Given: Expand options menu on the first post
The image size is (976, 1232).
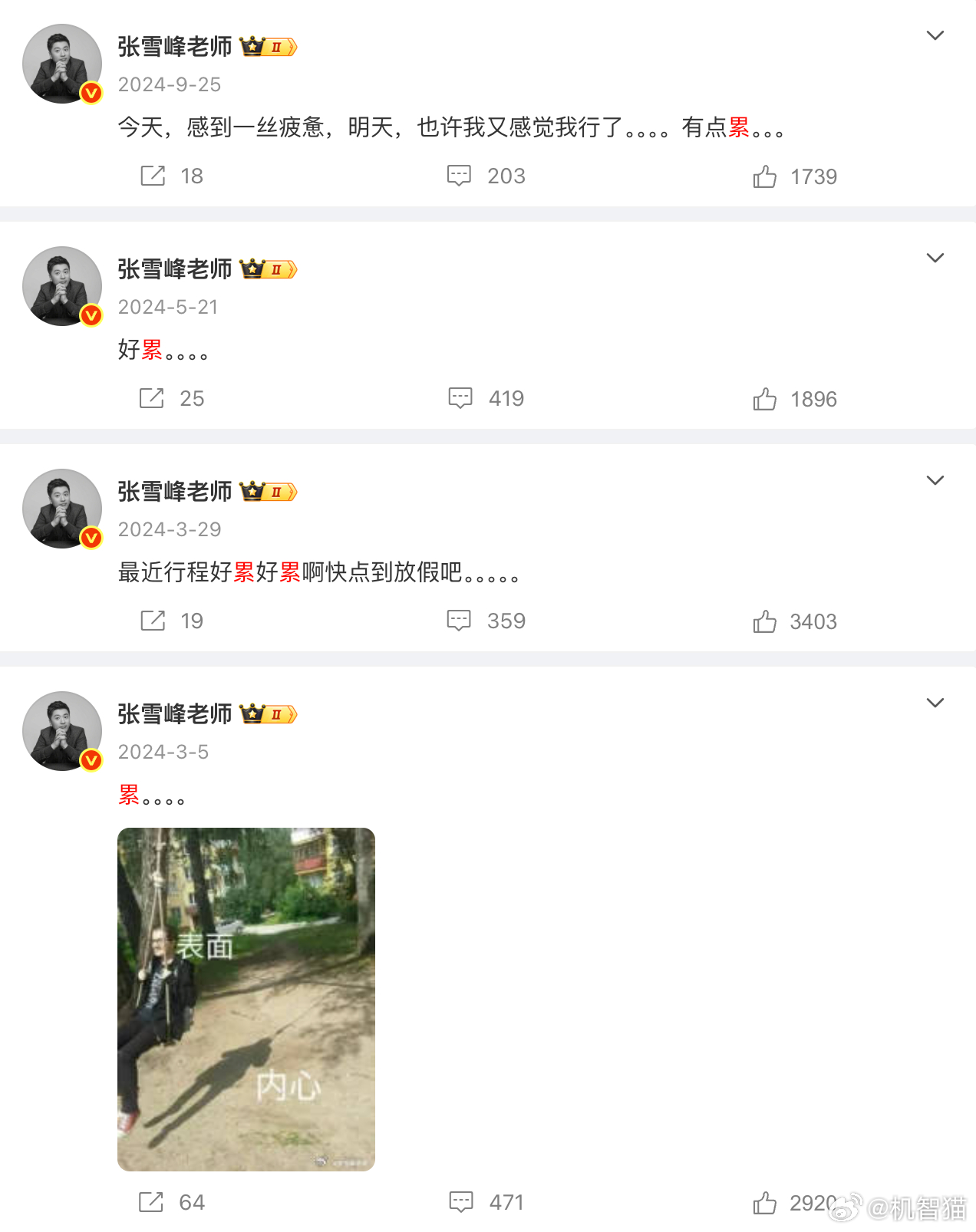Looking at the screenshot, I should pos(935,35).
